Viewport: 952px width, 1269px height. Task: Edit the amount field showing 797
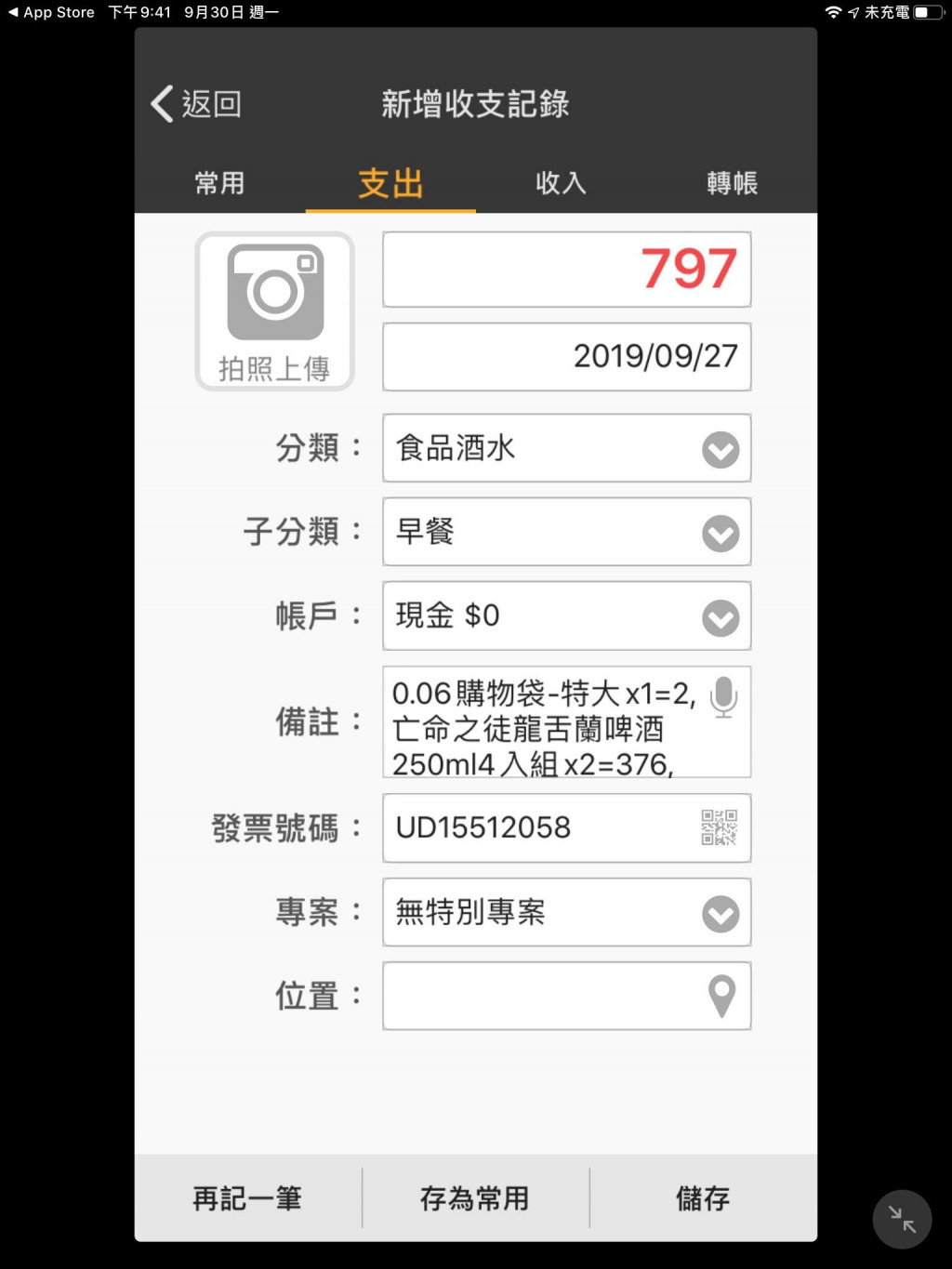click(x=566, y=270)
